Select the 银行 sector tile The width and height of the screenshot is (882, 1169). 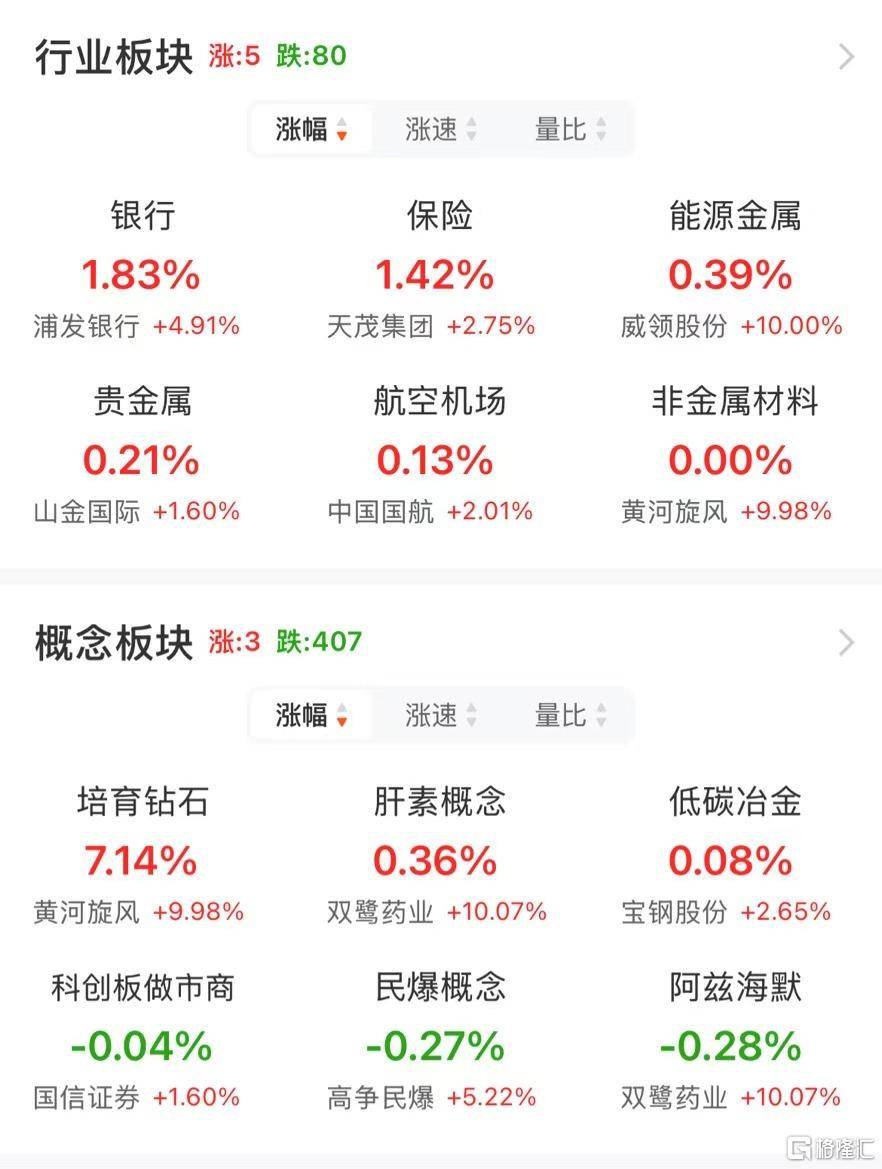[143, 216]
